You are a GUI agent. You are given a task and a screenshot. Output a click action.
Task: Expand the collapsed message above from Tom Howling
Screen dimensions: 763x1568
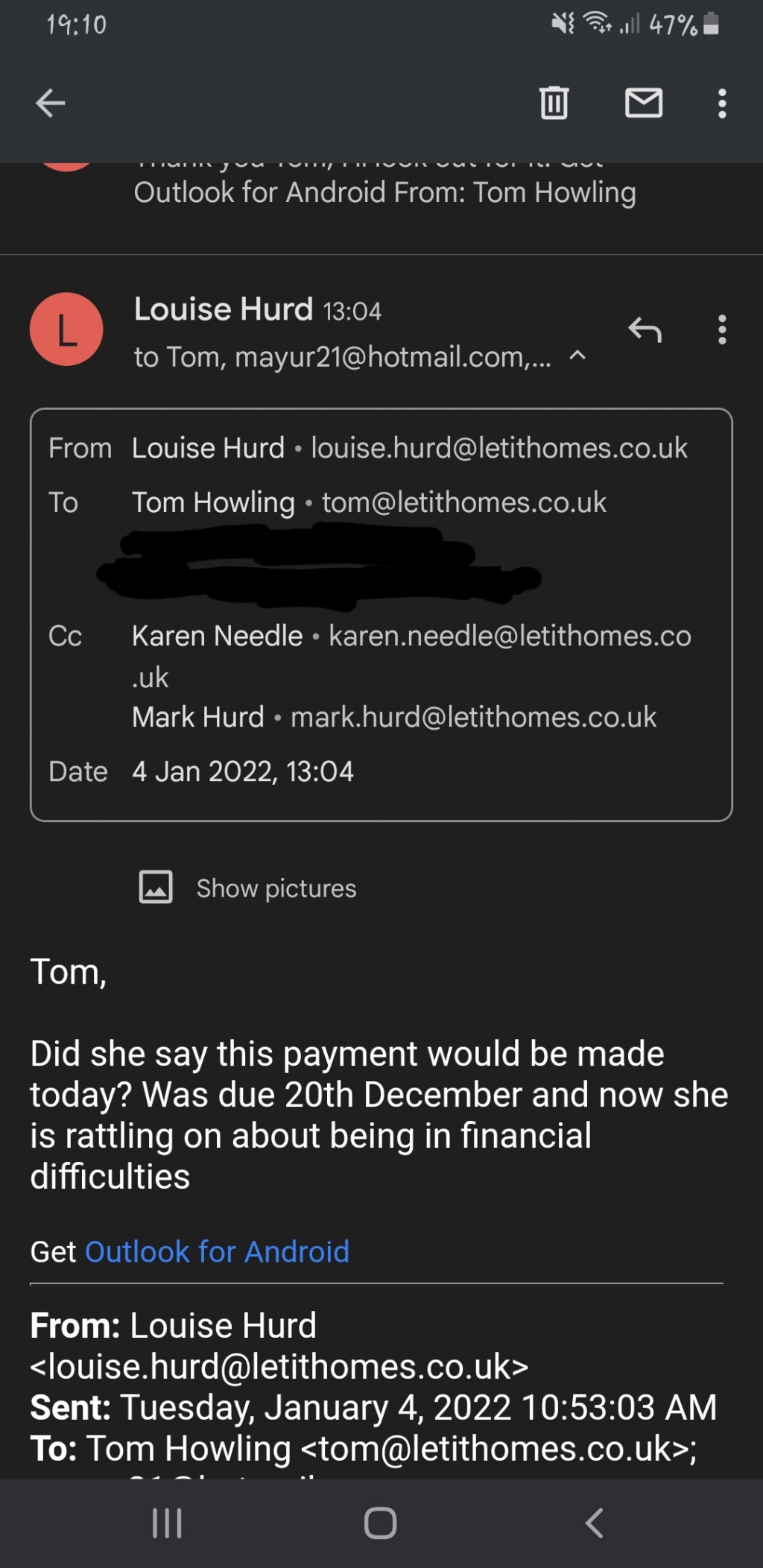point(384,192)
